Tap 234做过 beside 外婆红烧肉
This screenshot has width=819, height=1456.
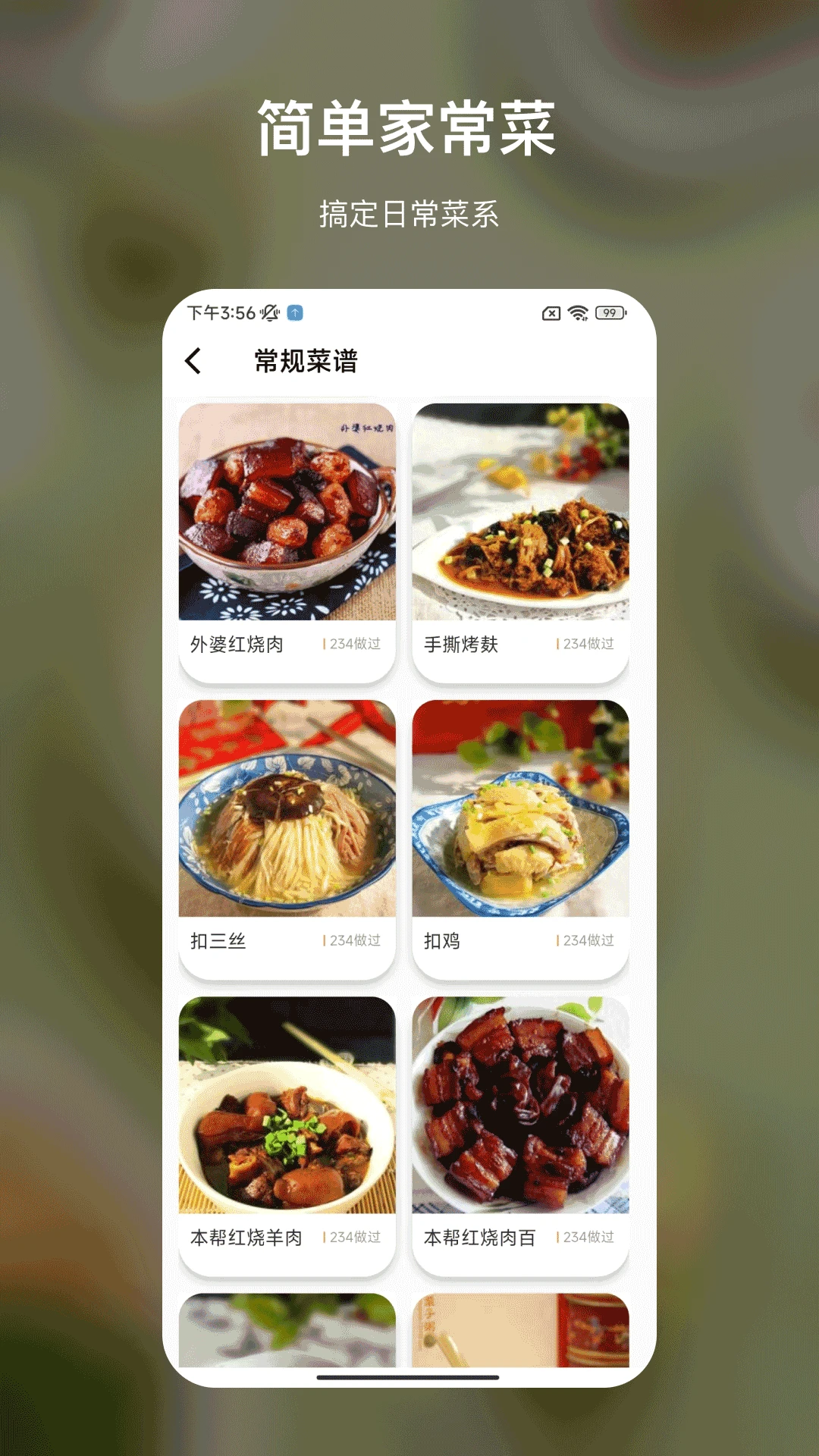[x=355, y=643]
